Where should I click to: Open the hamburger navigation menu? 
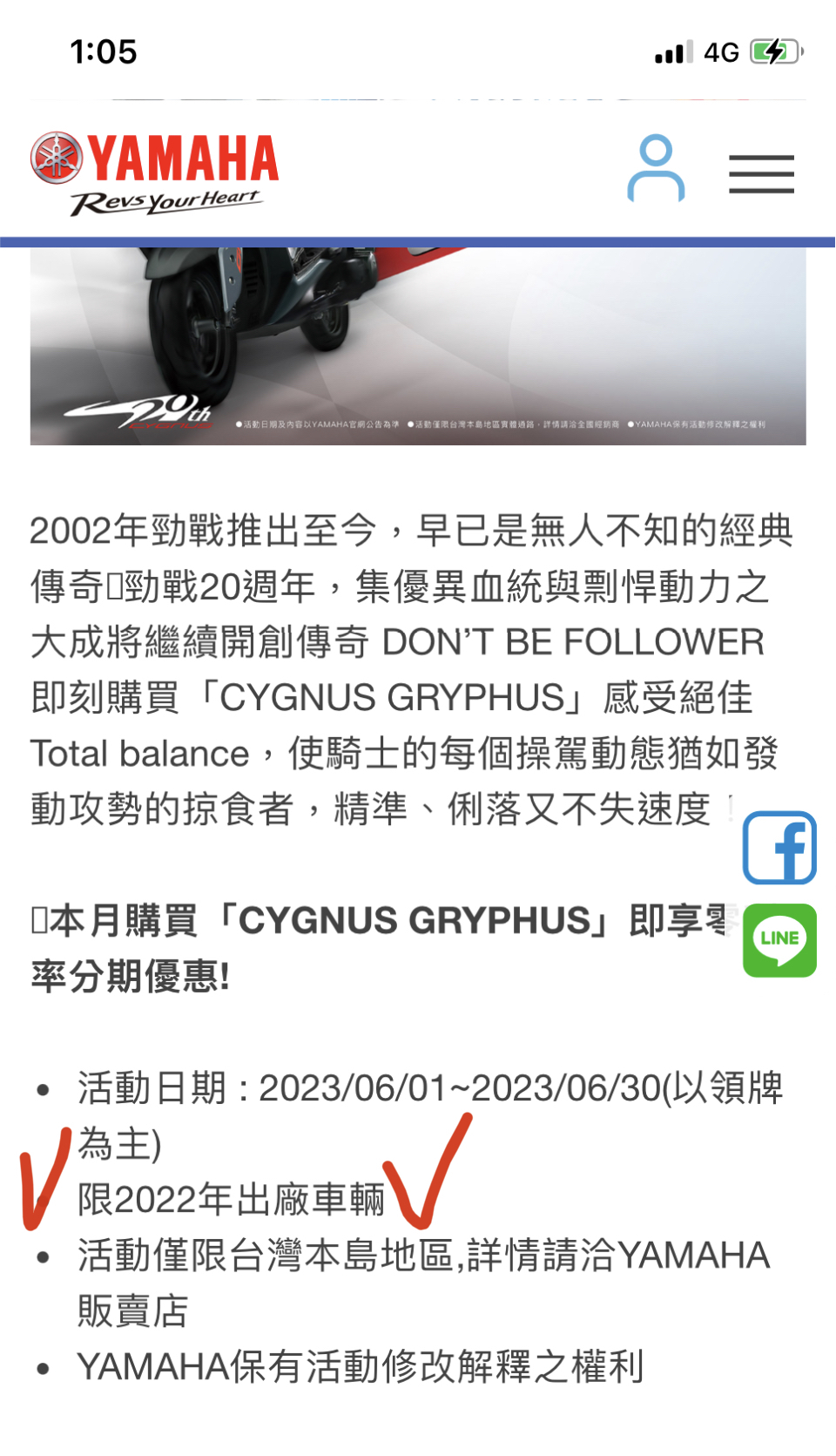tap(761, 173)
